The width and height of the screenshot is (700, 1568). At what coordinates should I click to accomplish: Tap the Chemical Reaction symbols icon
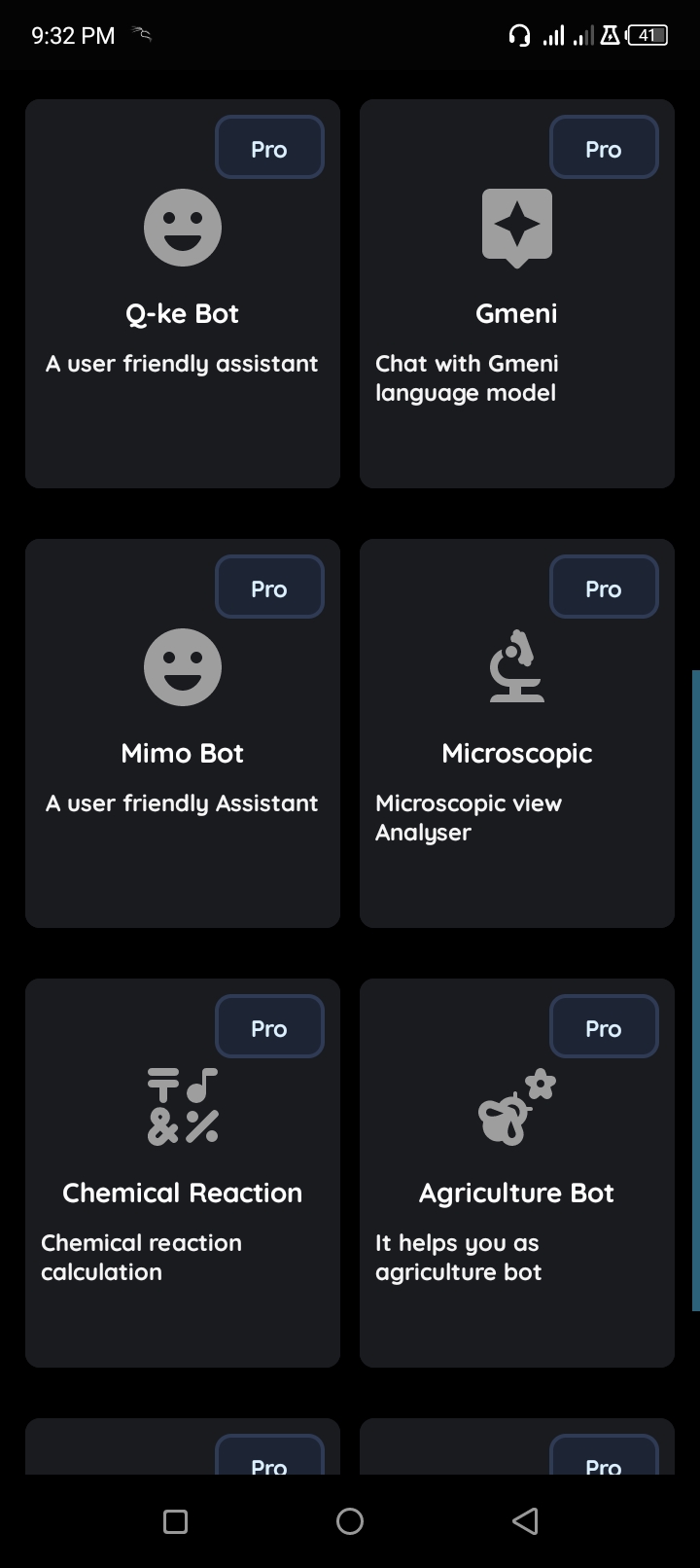click(x=182, y=1106)
